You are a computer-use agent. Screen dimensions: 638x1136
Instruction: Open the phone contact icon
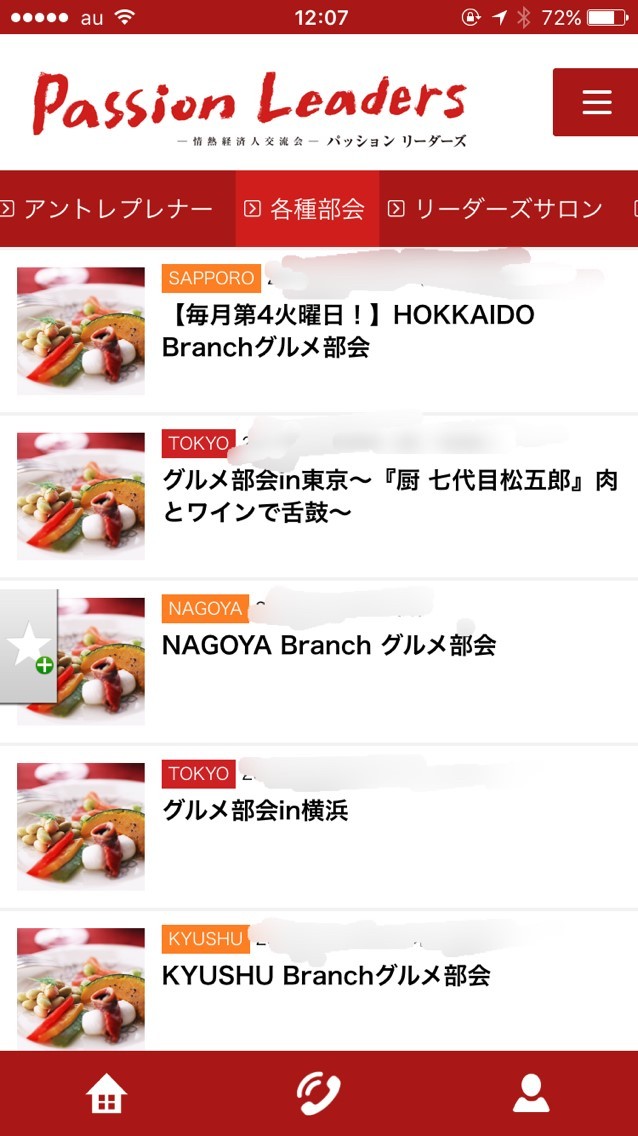[319, 1094]
